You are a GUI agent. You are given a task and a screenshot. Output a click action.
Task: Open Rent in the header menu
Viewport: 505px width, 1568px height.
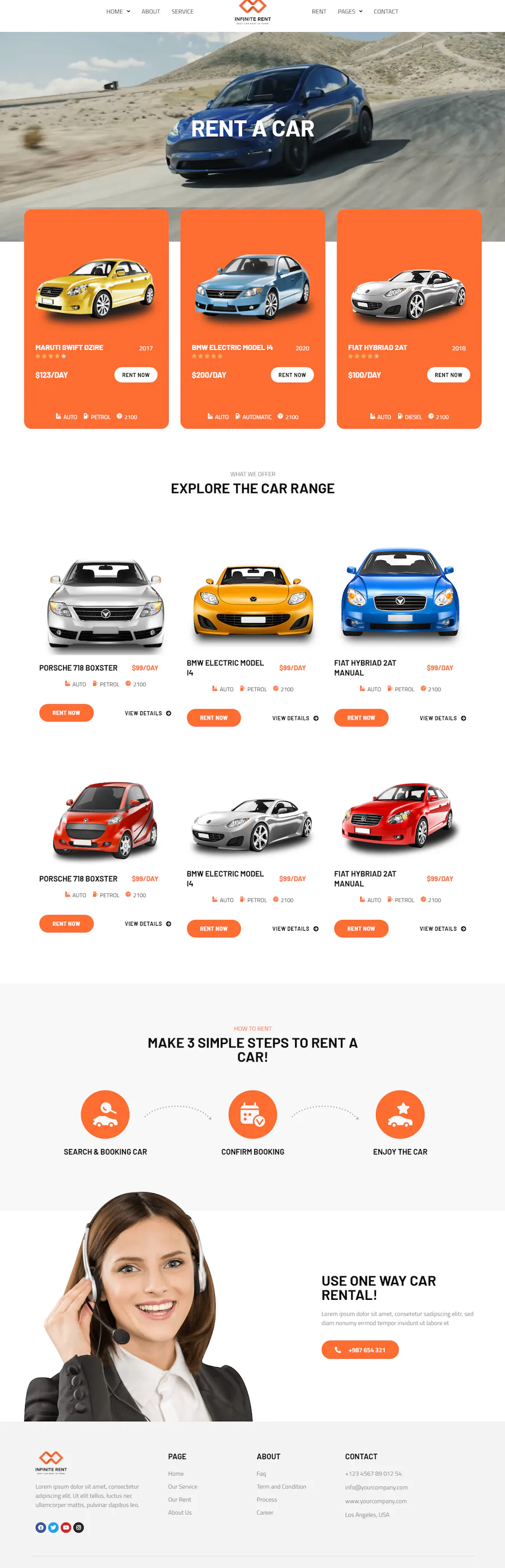pyautogui.click(x=319, y=12)
